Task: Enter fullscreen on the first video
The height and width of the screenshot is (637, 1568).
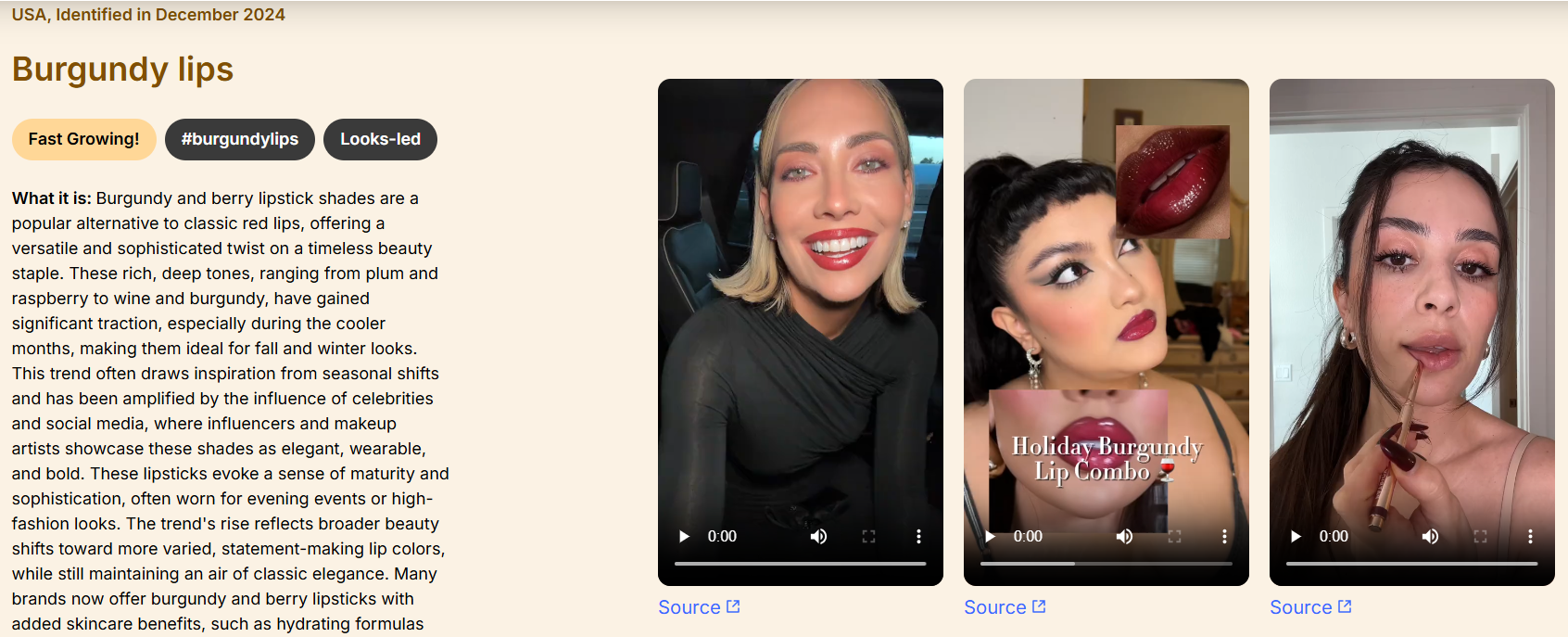Action: (868, 536)
